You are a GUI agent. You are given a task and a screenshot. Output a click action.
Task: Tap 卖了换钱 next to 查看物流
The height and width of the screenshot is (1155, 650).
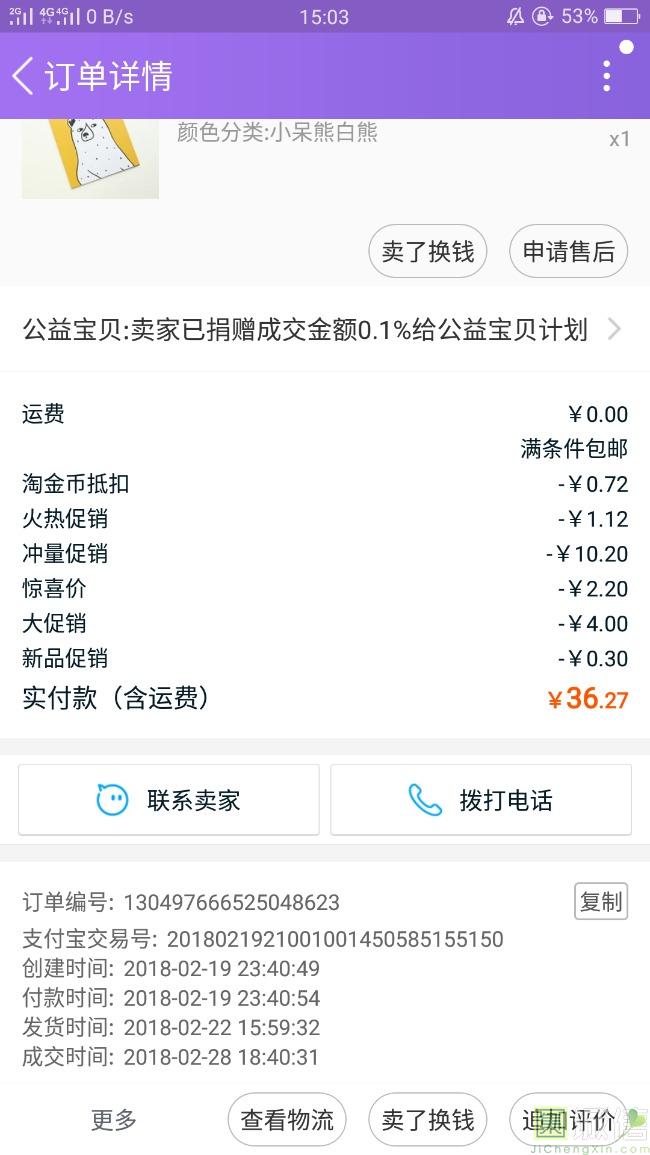click(428, 1120)
